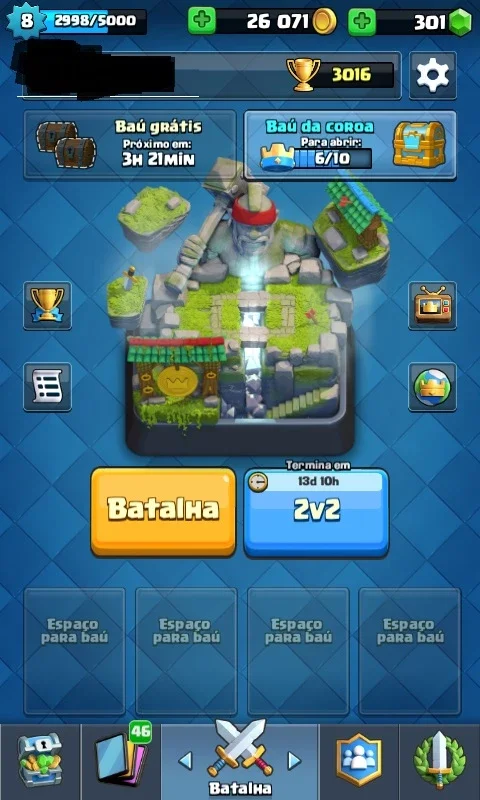Image resolution: width=480 pixels, height=800 pixels.
Task: Open the globe crown activity icon
Action: tap(432, 387)
